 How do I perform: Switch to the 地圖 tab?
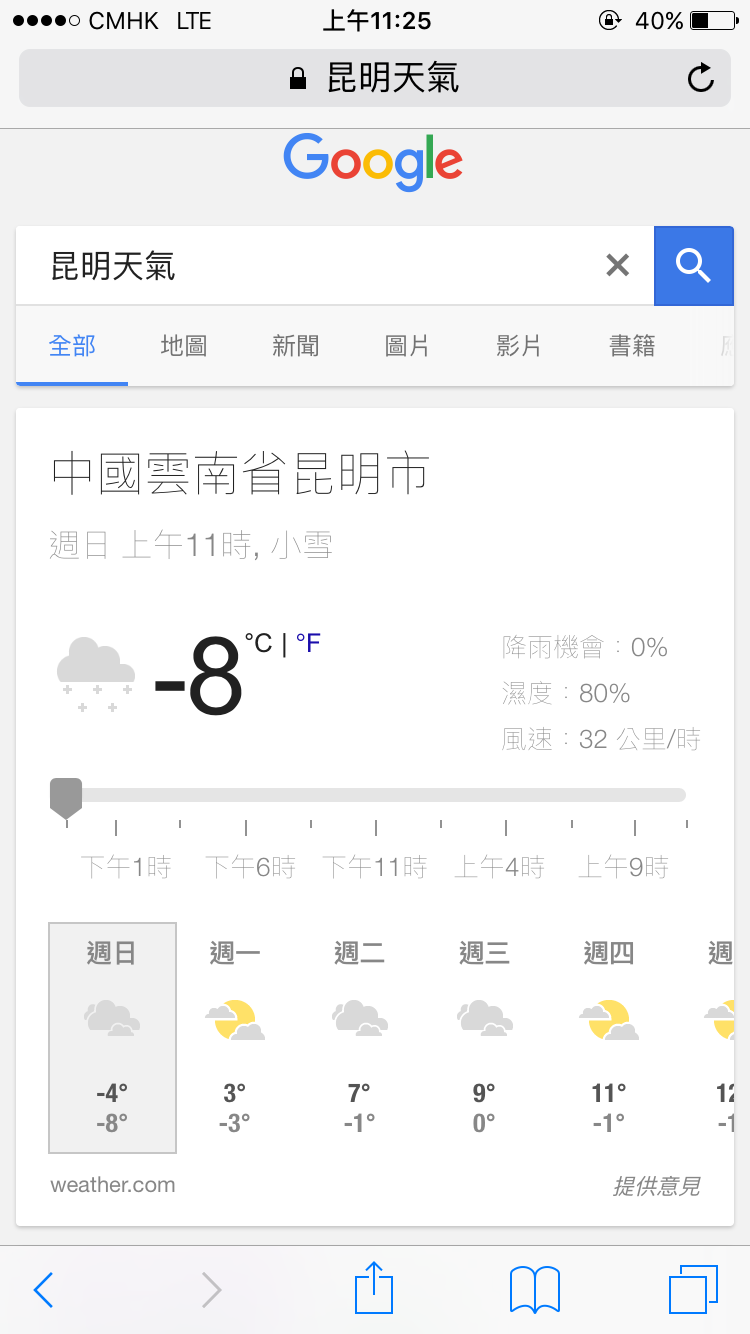pos(184,346)
